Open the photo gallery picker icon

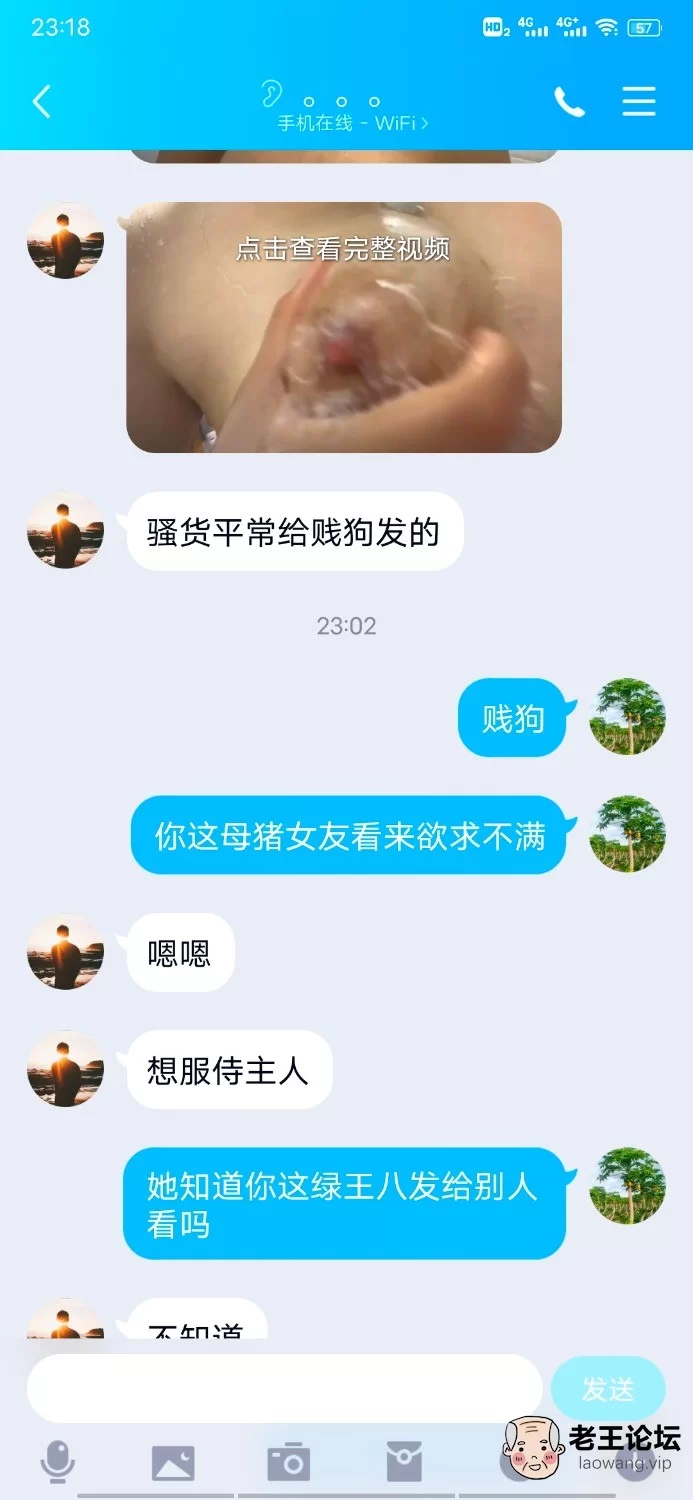point(173,1463)
